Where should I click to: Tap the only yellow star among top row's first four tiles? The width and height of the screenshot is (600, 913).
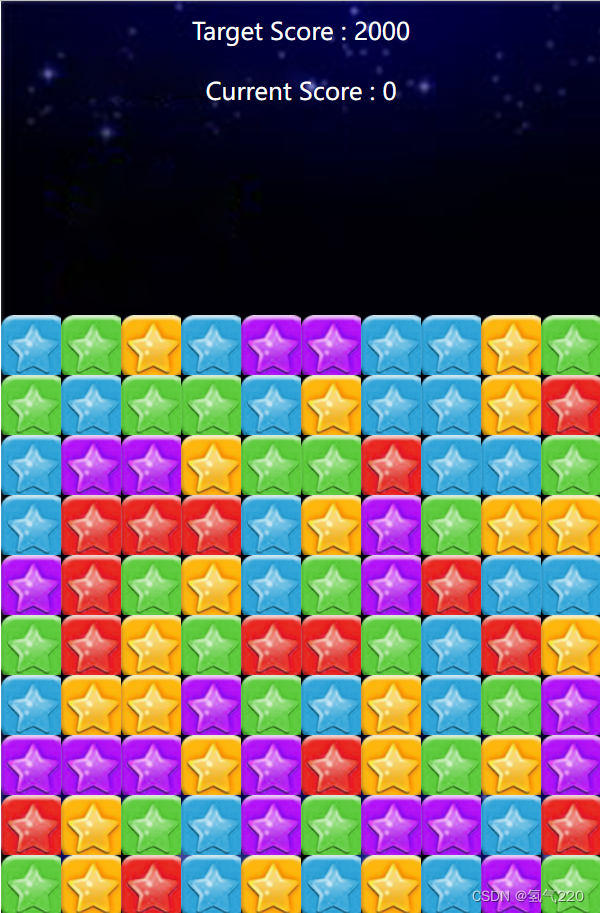coord(151,345)
